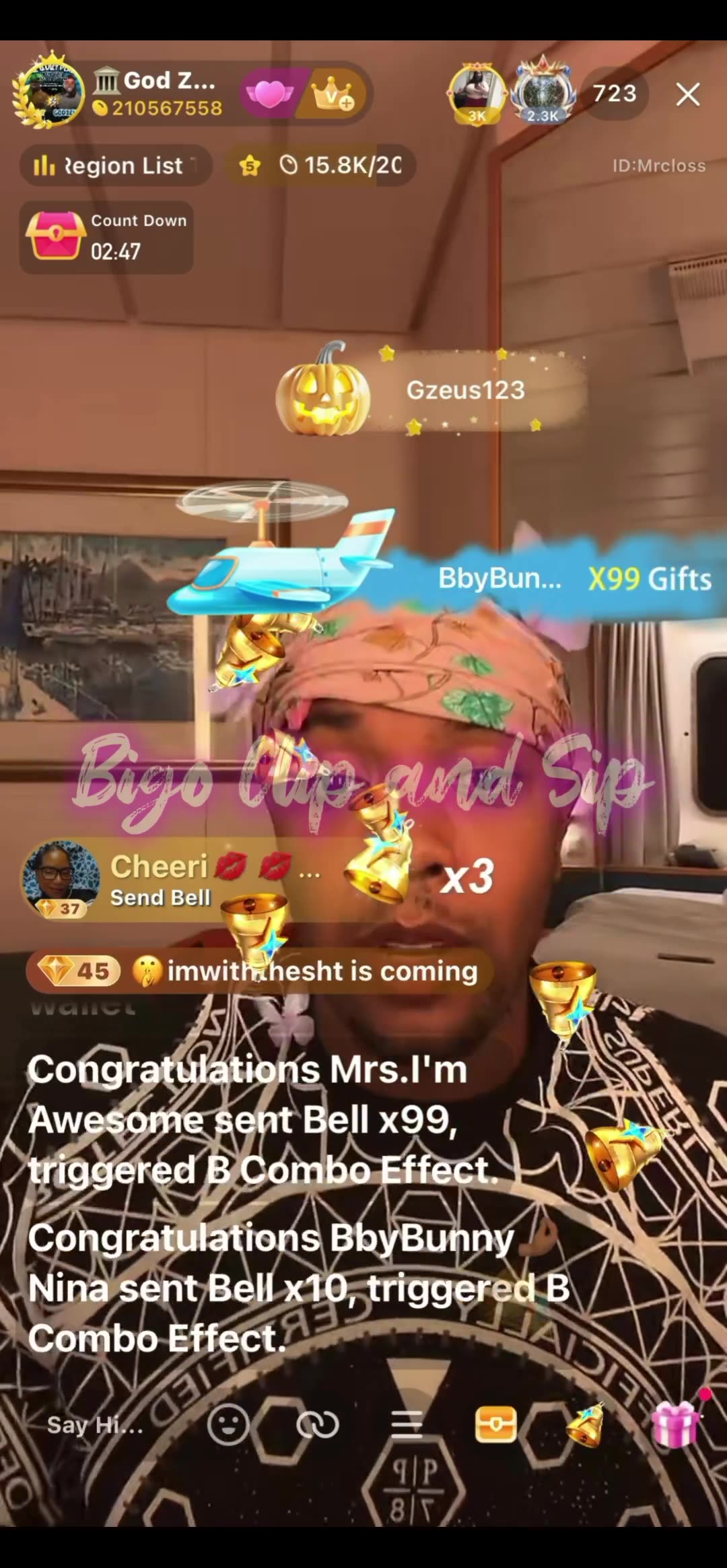Image resolution: width=727 pixels, height=1568 pixels.
Task: Open the VIP crown button
Action: (x=335, y=94)
